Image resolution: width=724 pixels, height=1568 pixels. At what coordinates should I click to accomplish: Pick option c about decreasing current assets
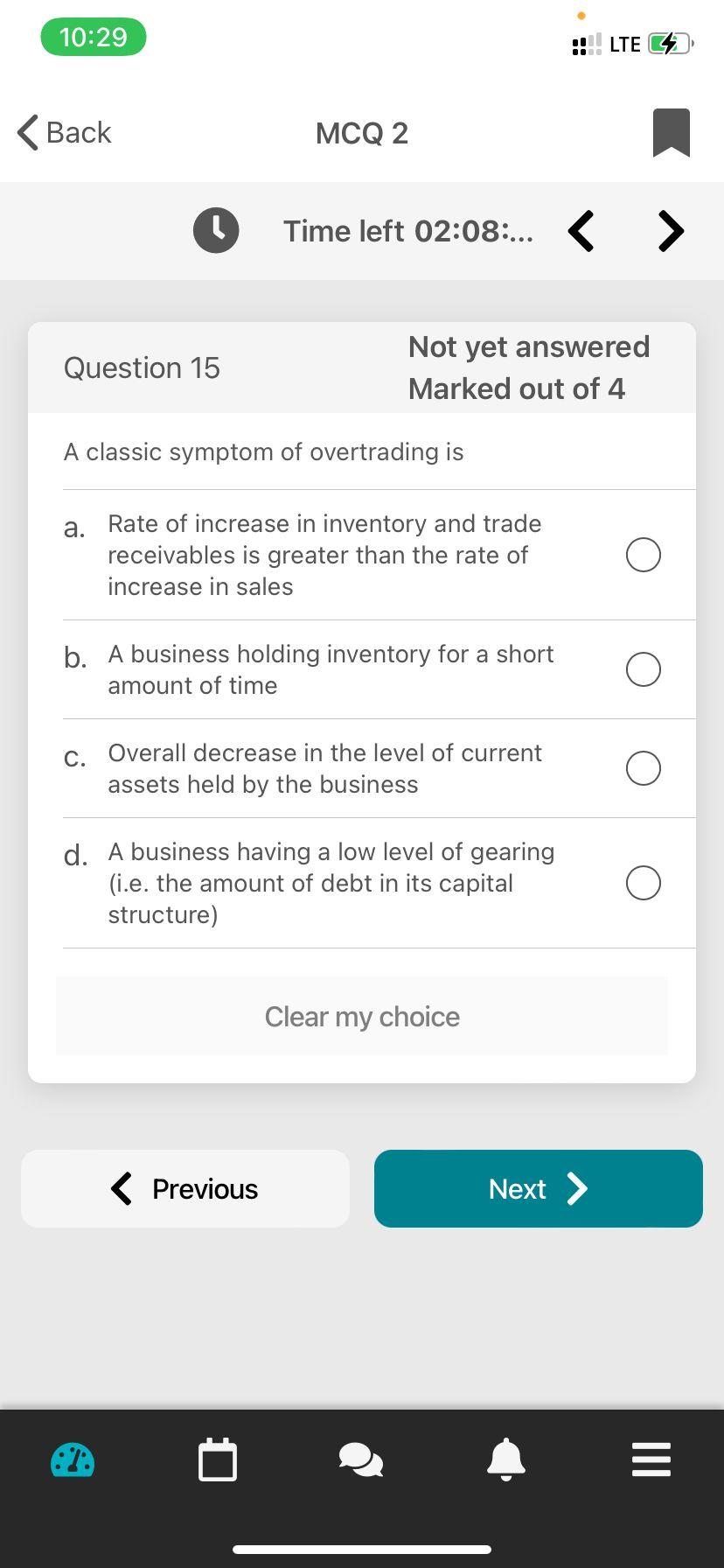[x=643, y=768]
